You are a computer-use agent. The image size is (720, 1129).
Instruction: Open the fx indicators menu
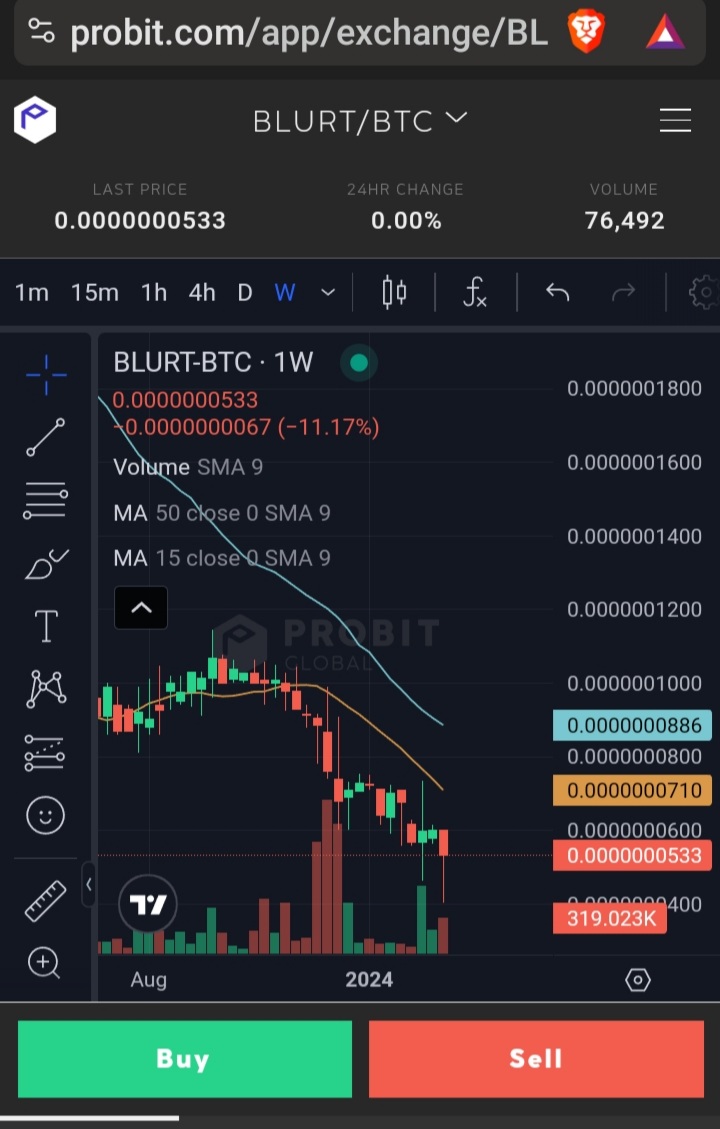coord(475,293)
